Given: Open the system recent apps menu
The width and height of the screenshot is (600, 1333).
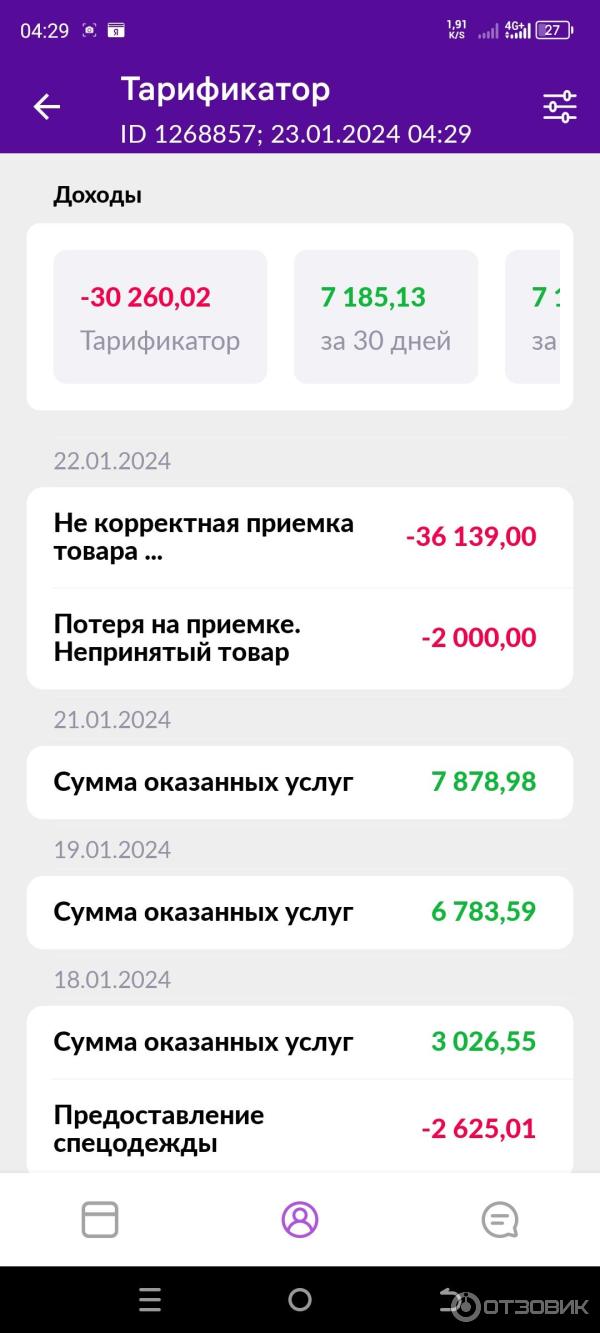Looking at the screenshot, I should 150,1300.
